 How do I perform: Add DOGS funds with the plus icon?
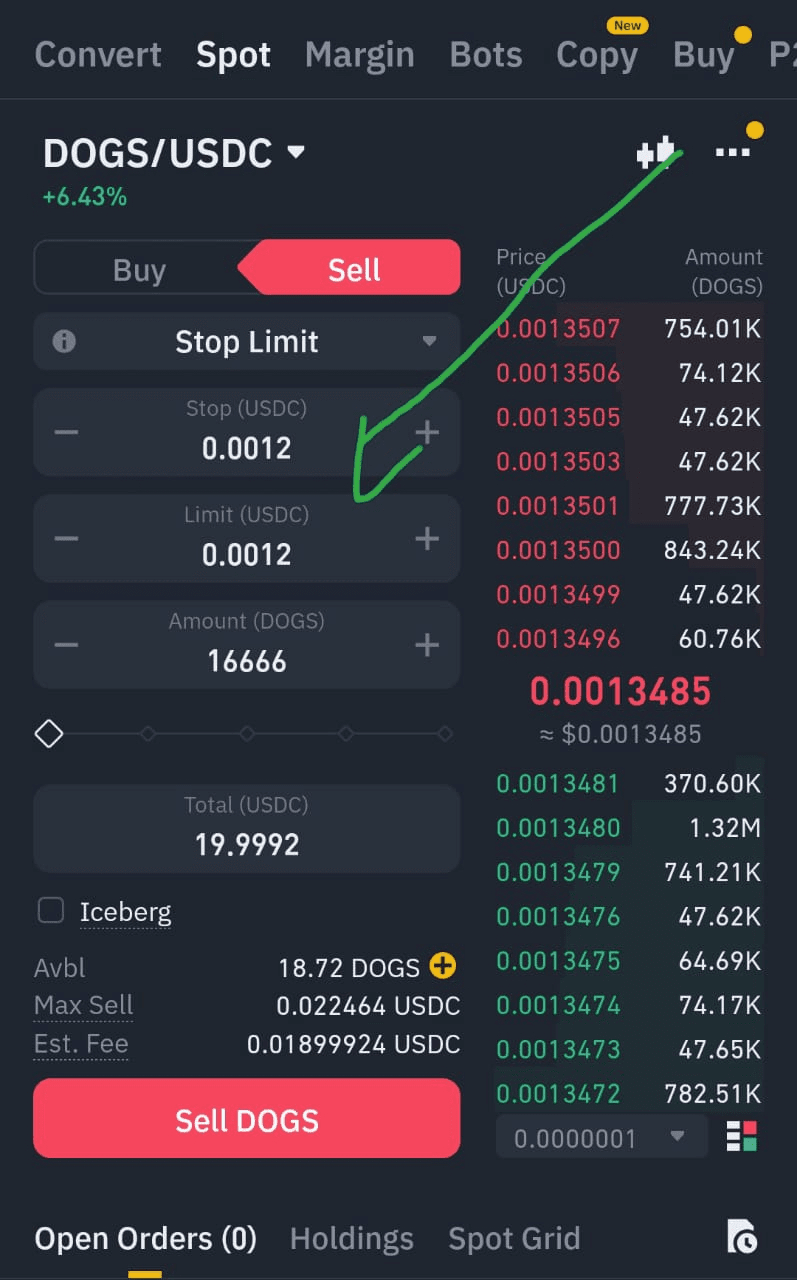tap(442, 966)
